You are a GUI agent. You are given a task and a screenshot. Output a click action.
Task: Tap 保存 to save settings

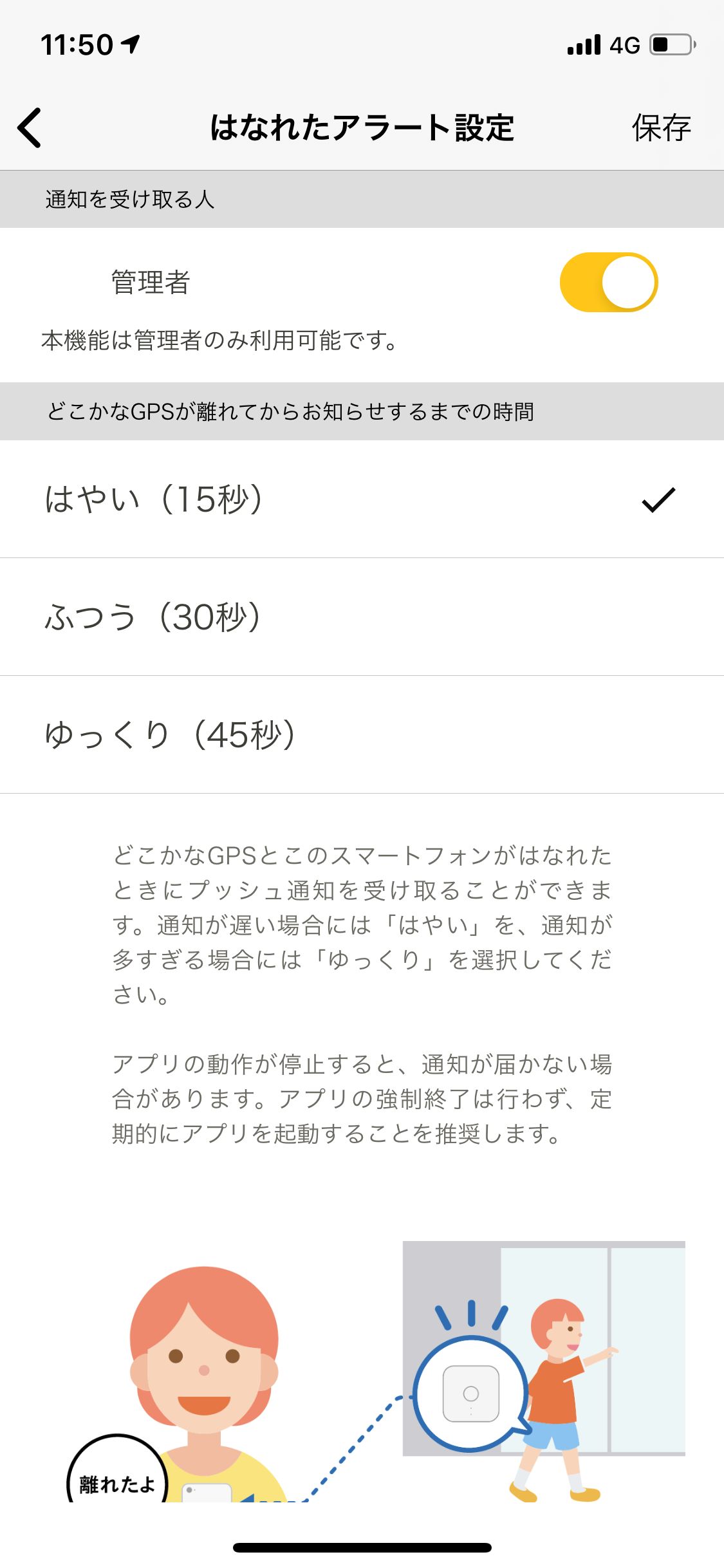tap(661, 127)
